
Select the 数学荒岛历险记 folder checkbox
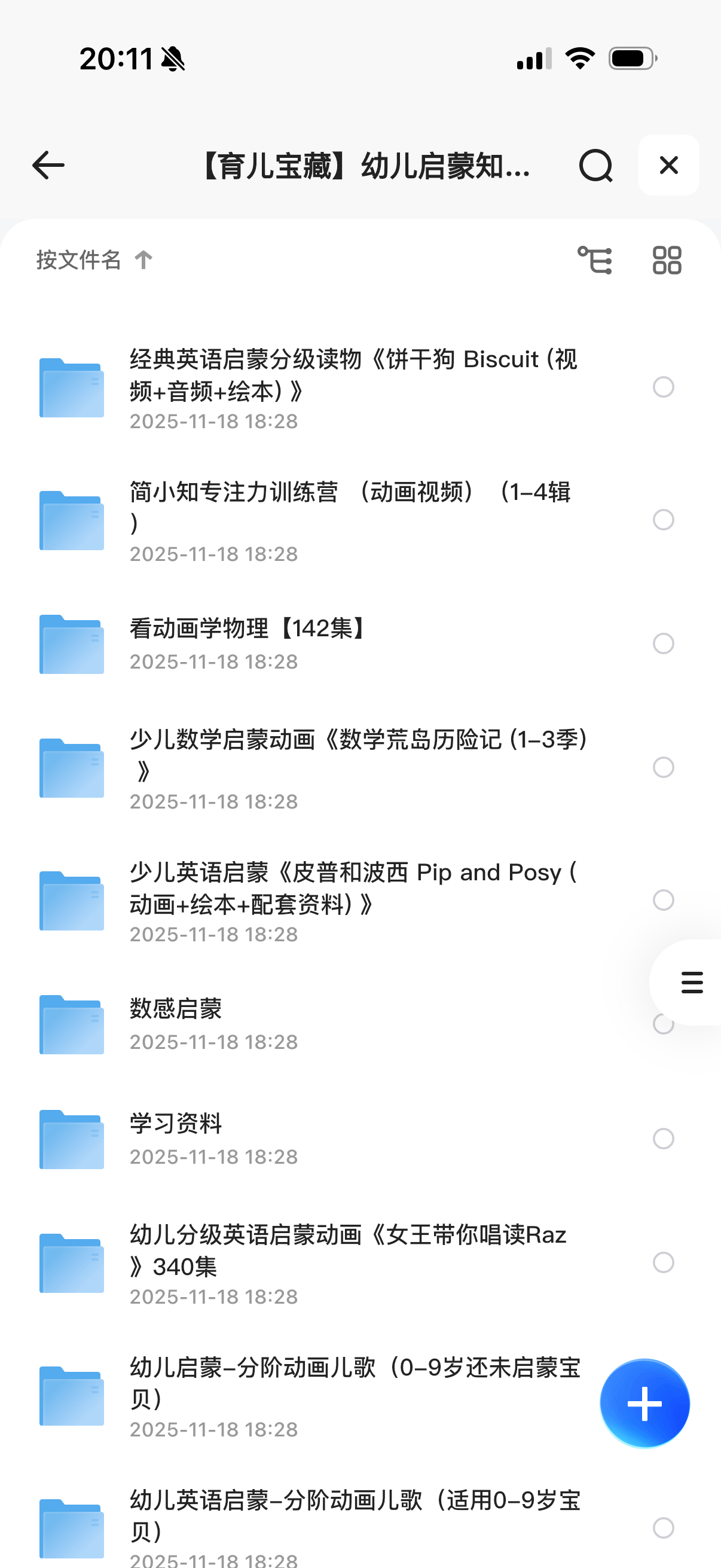coord(663,768)
